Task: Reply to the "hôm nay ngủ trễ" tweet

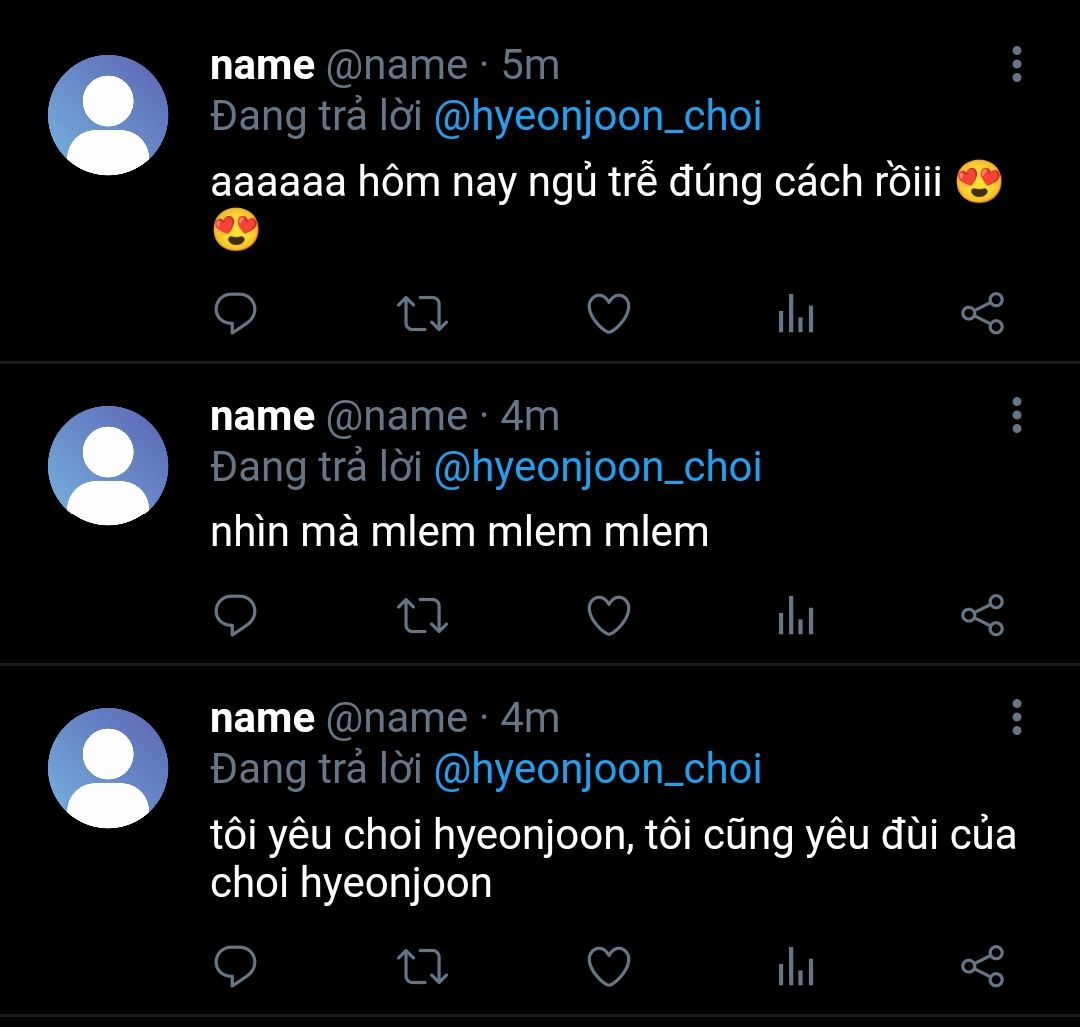Action: tap(236, 314)
